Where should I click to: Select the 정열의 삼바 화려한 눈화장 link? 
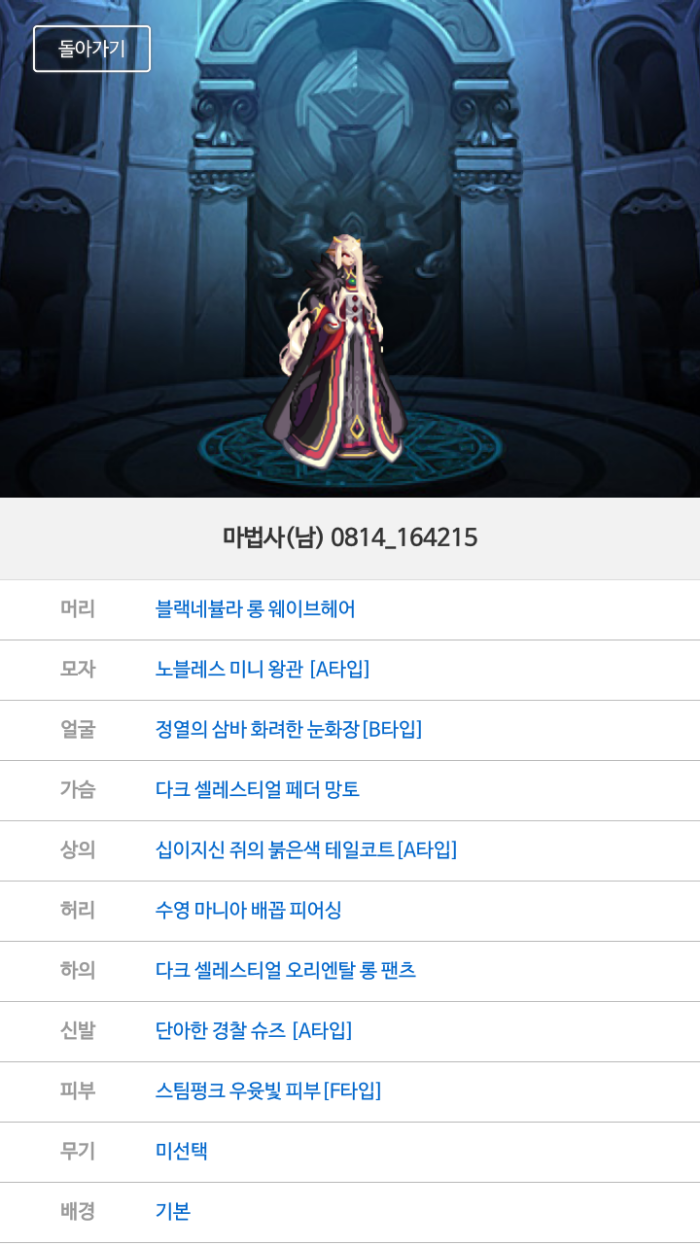click(x=288, y=729)
